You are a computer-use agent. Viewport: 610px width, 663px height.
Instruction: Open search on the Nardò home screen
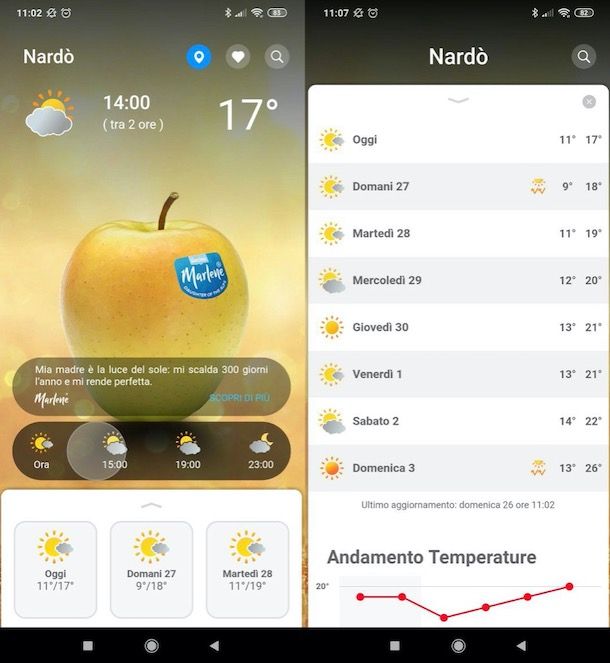pyautogui.click(x=277, y=57)
